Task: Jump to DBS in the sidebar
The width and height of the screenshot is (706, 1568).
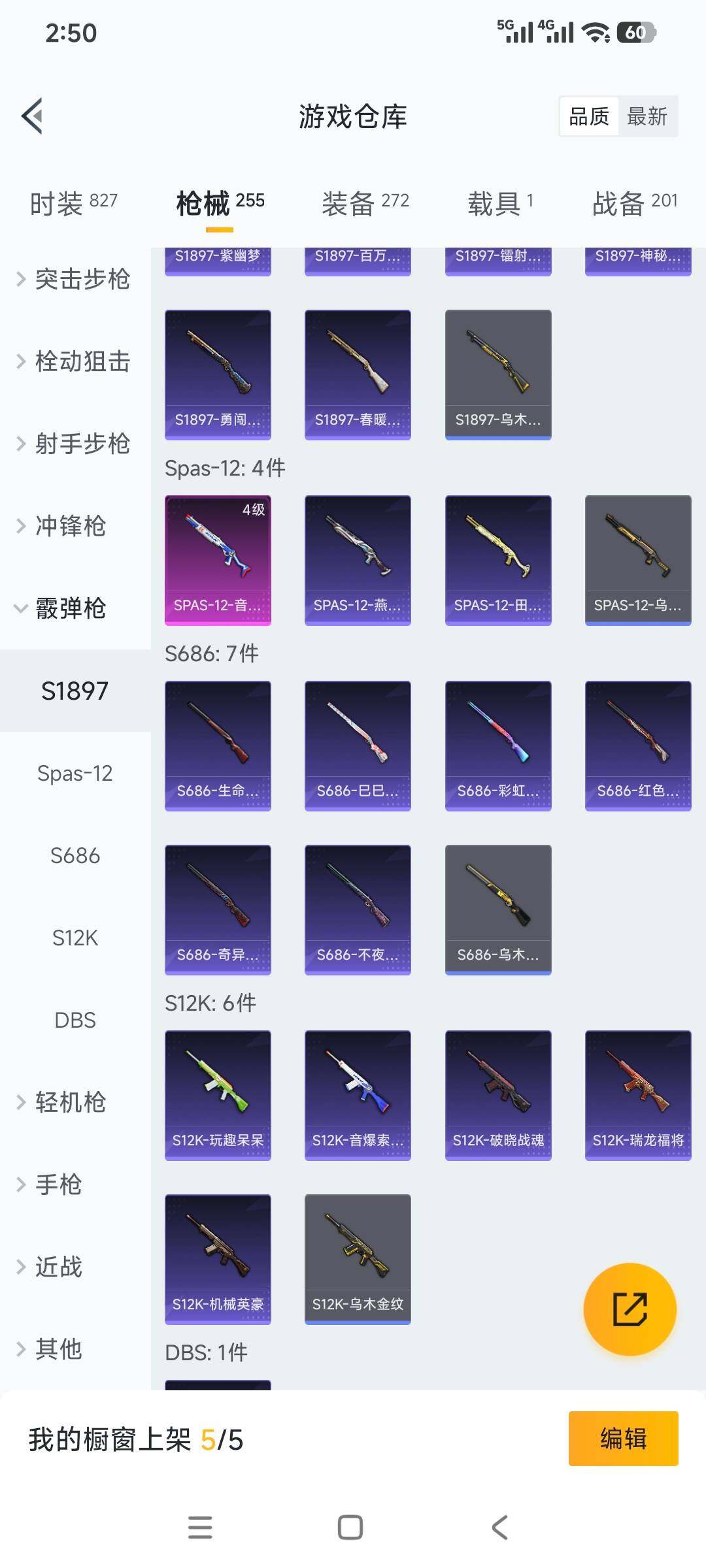Action: coord(75,1020)
